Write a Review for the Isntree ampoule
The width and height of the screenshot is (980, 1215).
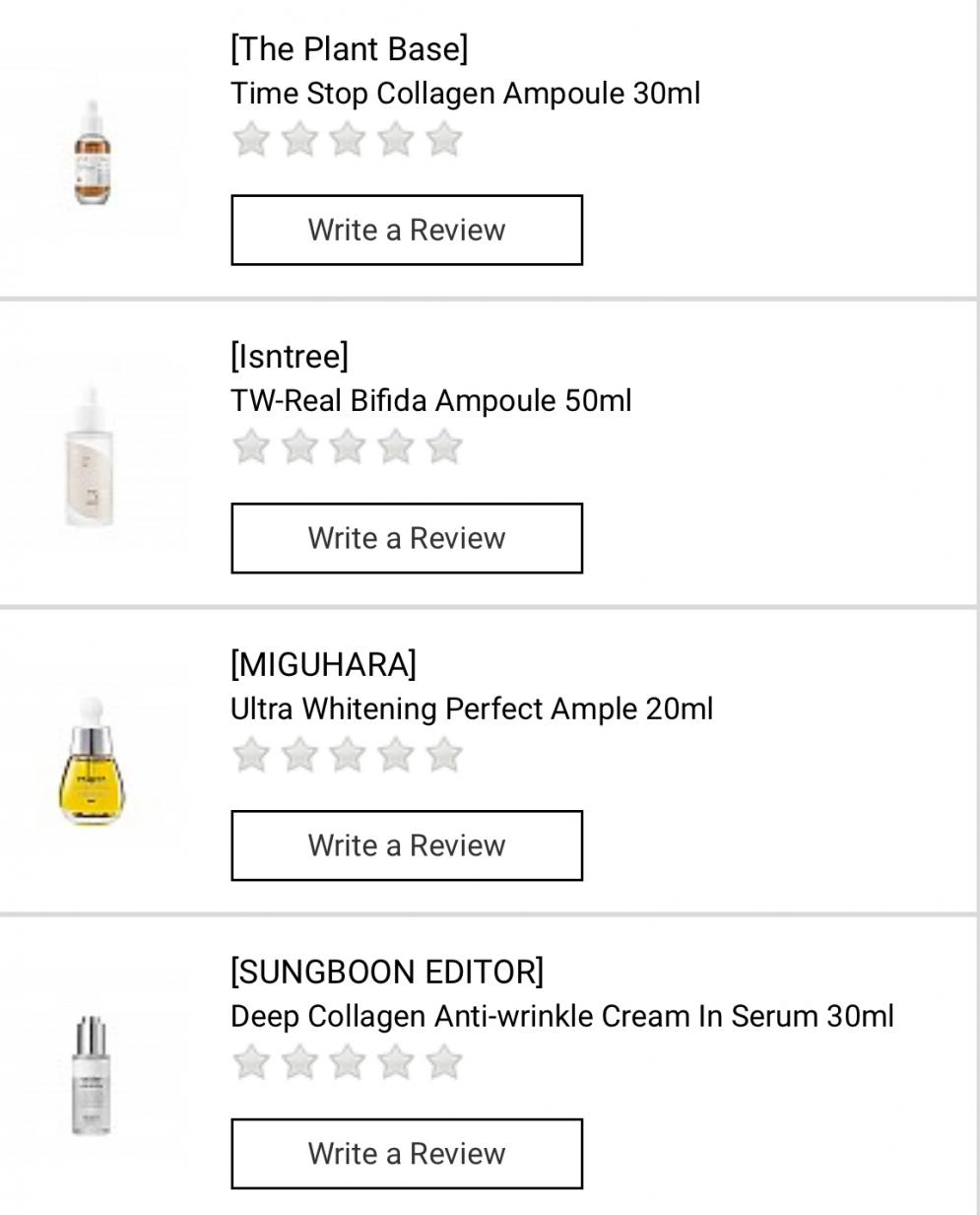(x=407, y=537)
